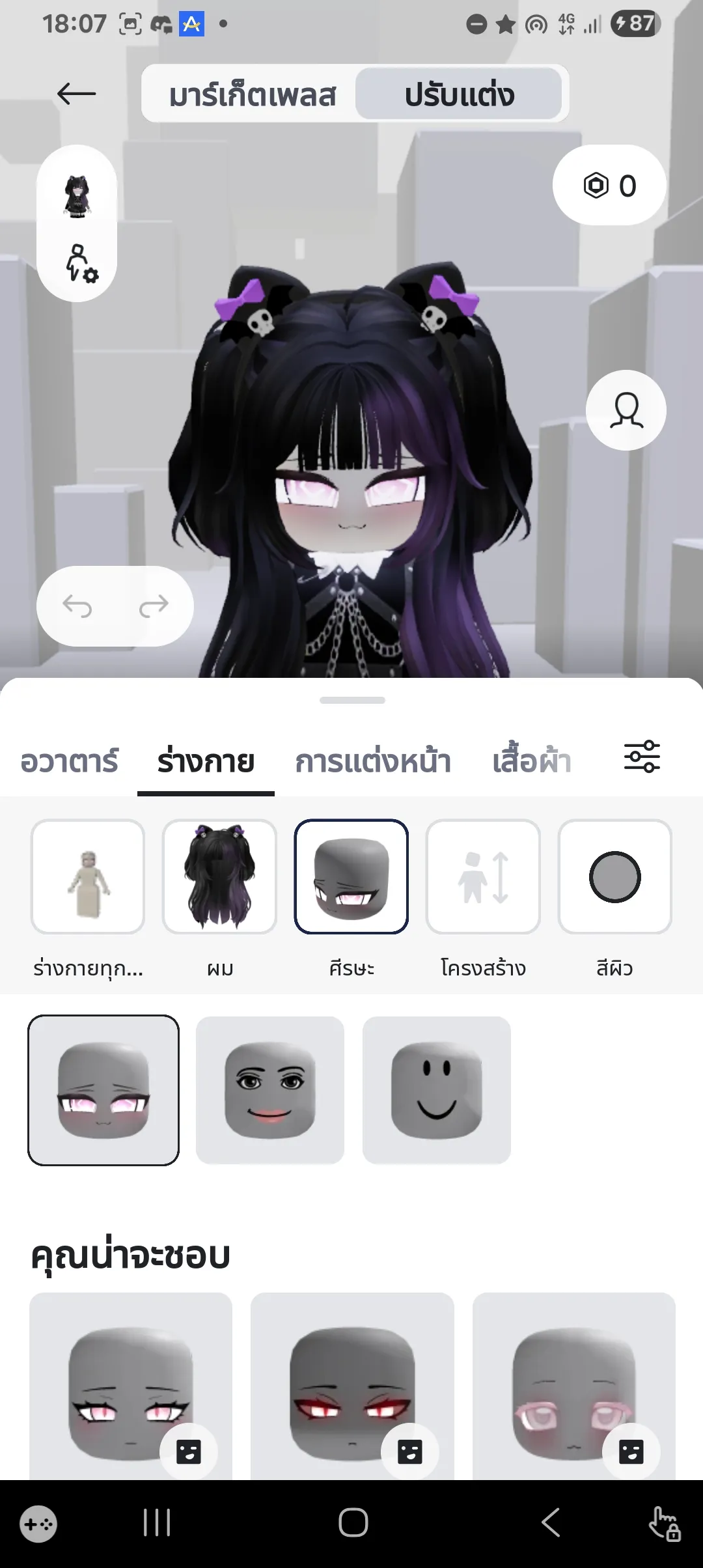This screenshot has height=1568, width=703.
Task: Tap the avatar outfit thumbnail icon
Action: [77, 196]
